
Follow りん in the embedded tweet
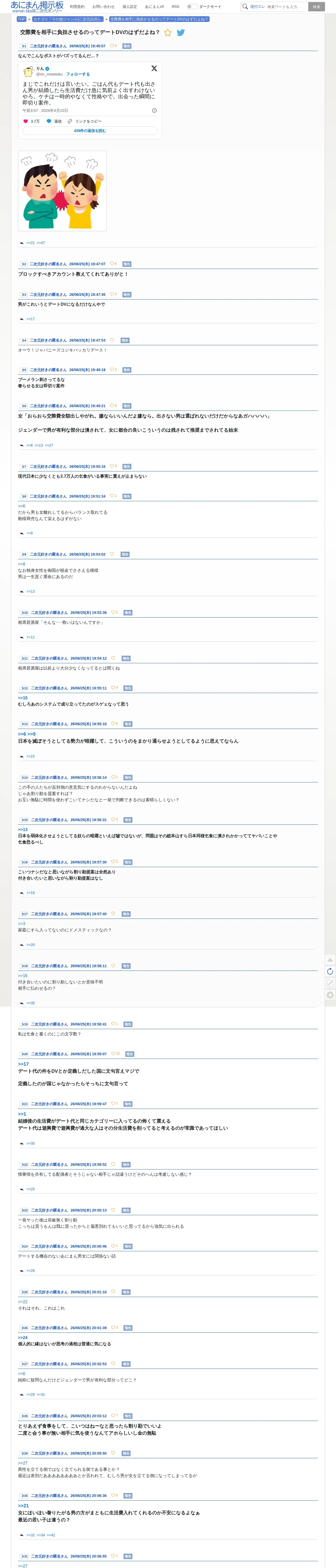coord(77,74)
